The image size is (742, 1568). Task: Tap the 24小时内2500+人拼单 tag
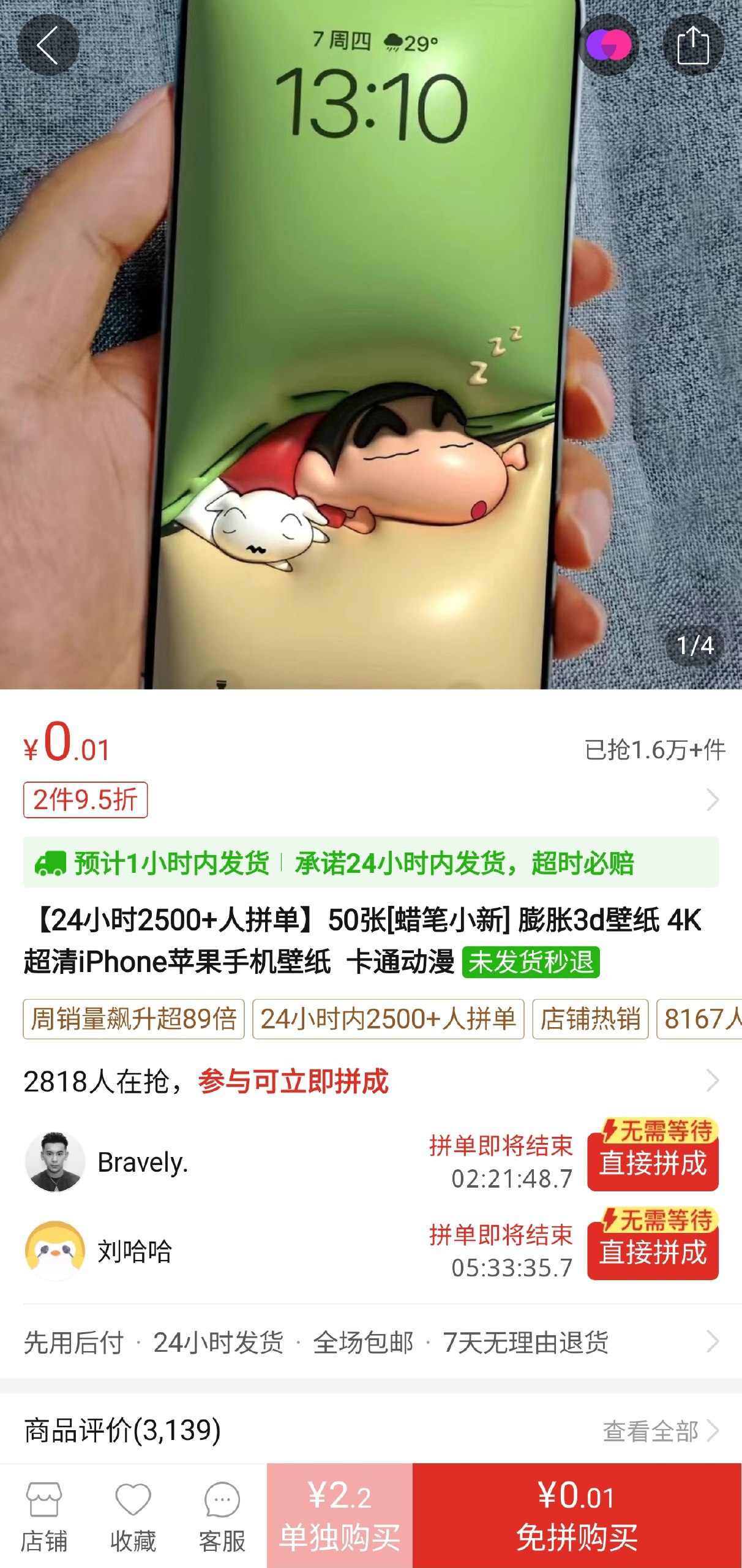388,1019
